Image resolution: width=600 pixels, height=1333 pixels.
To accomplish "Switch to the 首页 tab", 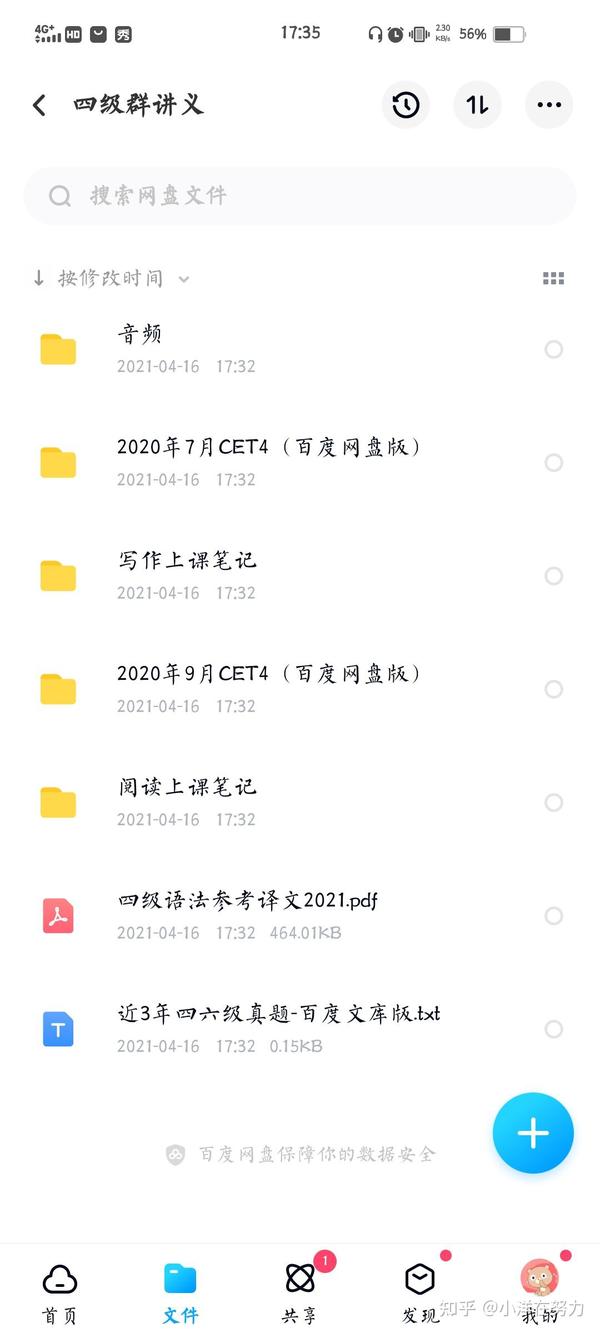I will pos(59,1291).
